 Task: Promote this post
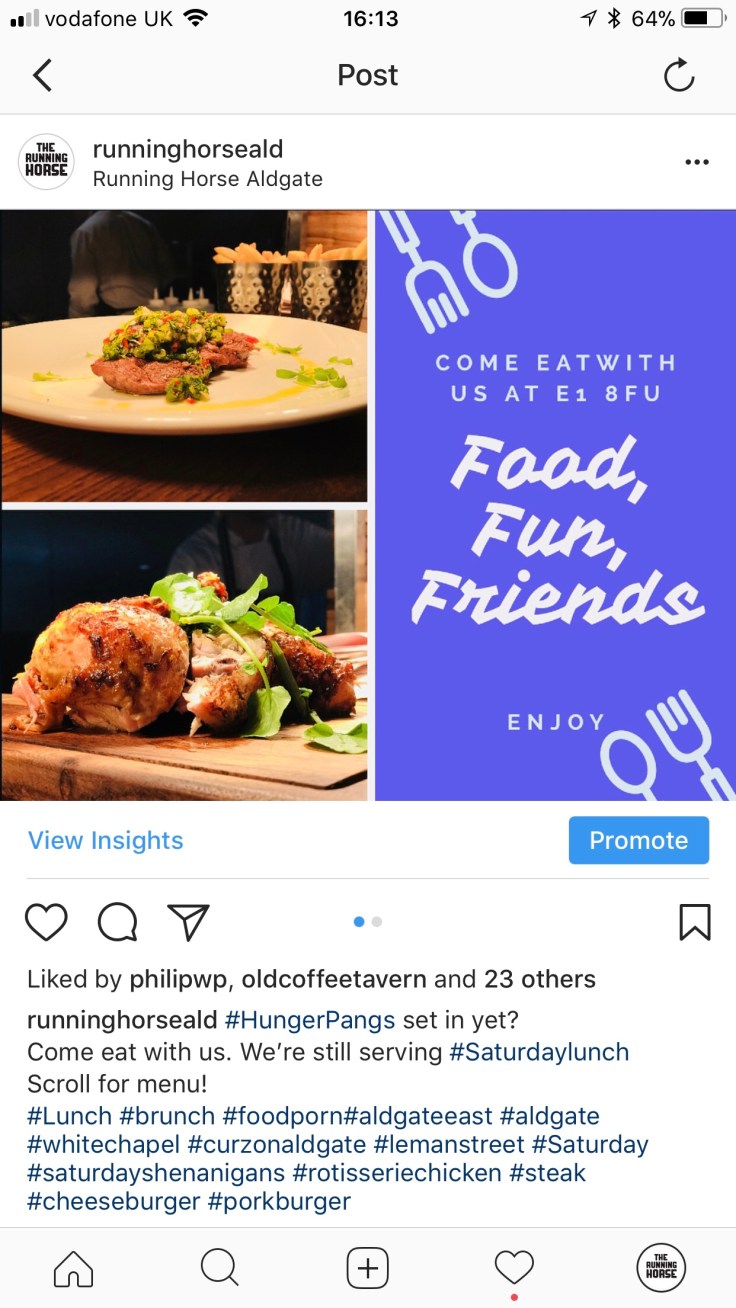click(638, 840)
